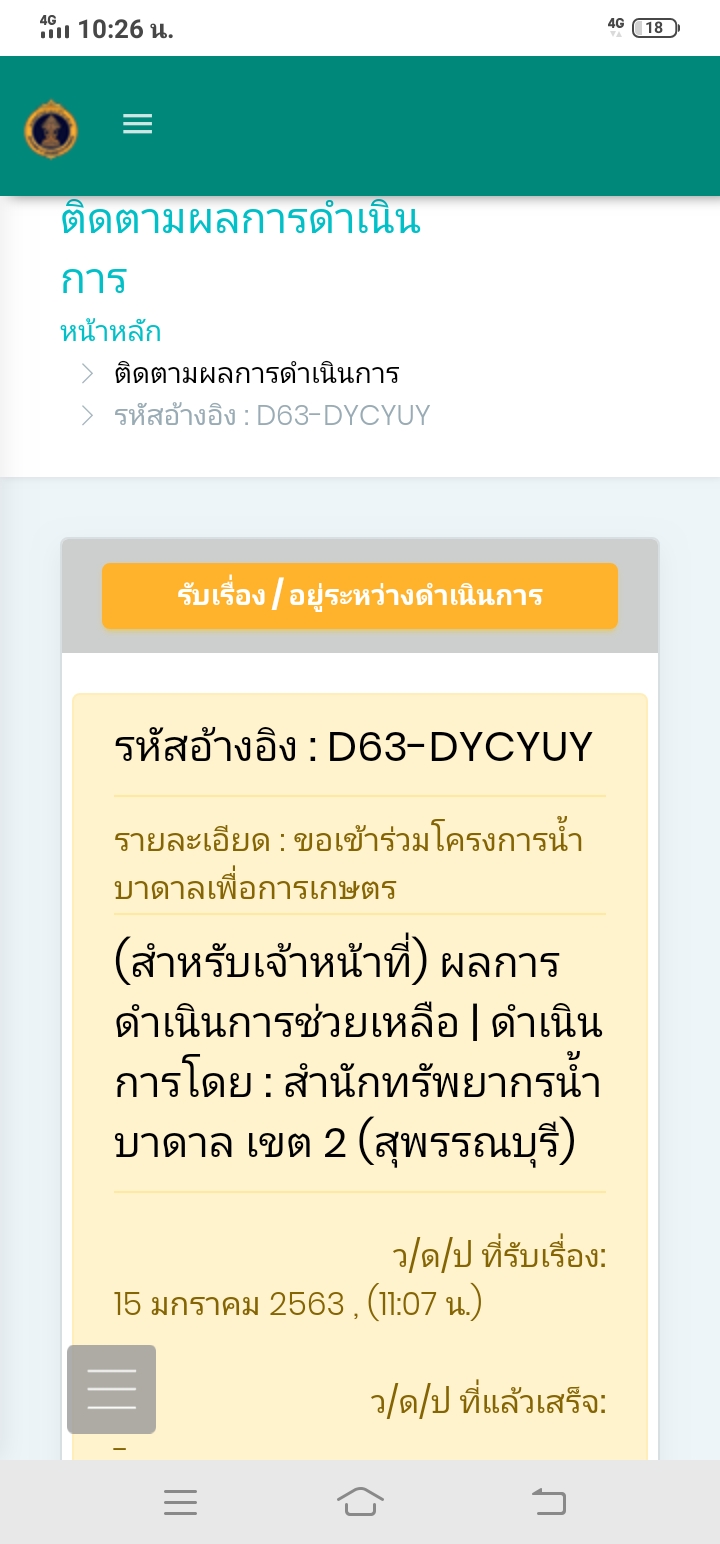The height and width of the screenshot is (1544, 720).
Task: Tap the รับเรื่อง / อยู่ระหว่างดำเนินการ status button
Action: (360, 596)
